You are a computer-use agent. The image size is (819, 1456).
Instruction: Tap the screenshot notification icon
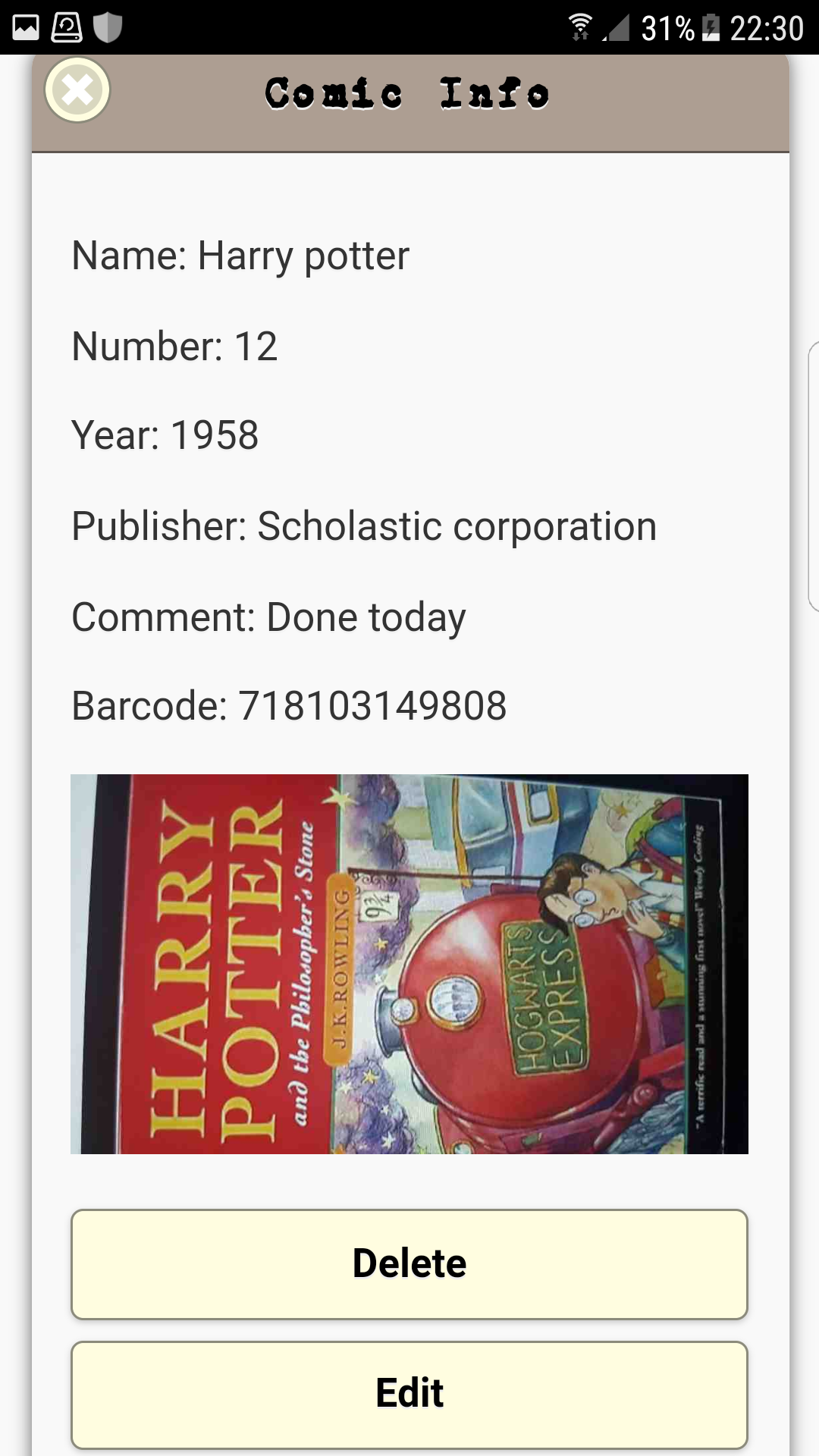click(x=66, y=25)
